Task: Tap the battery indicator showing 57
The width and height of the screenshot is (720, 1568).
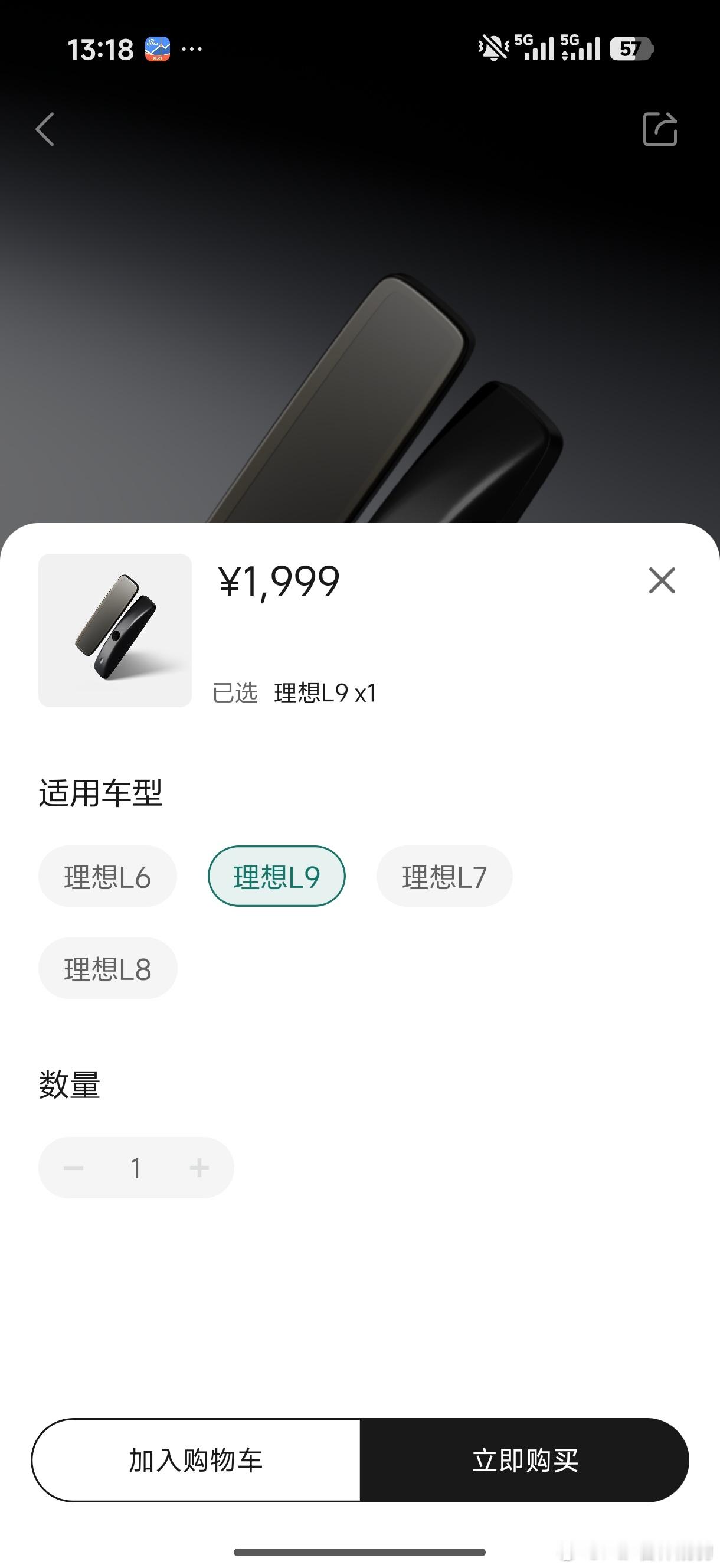Action: pos(634,48)
